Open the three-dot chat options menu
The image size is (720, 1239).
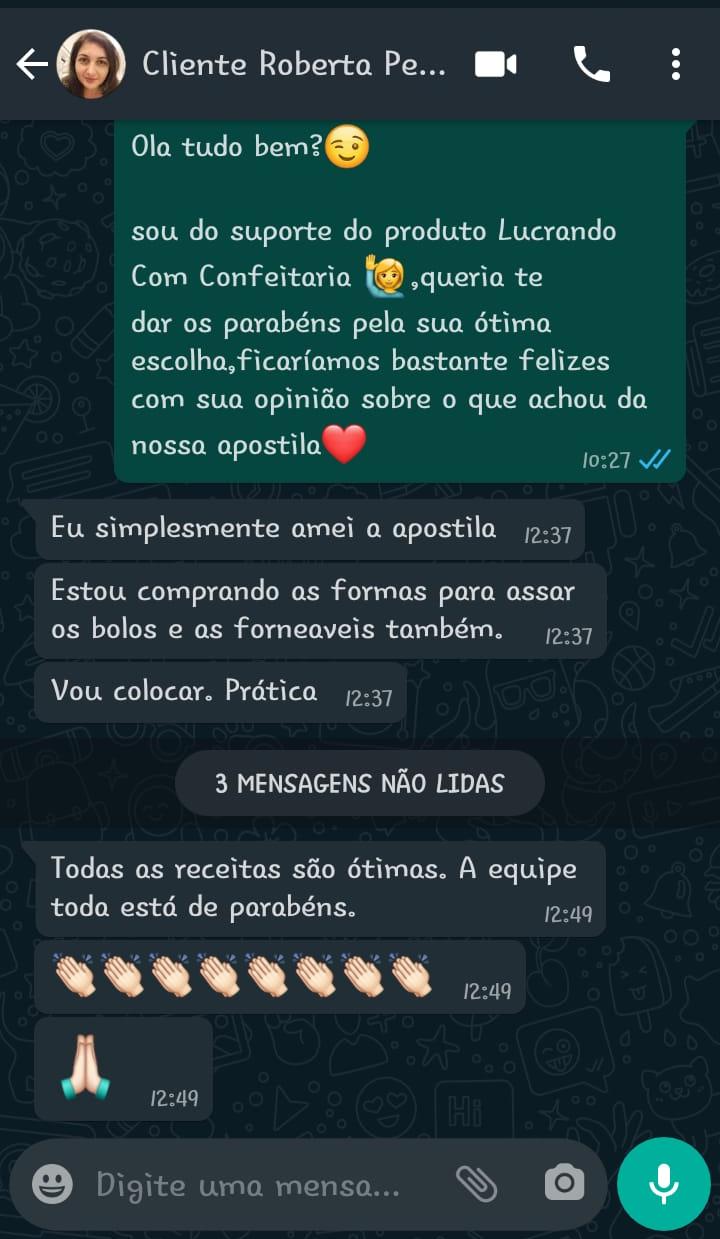[676, 62]
